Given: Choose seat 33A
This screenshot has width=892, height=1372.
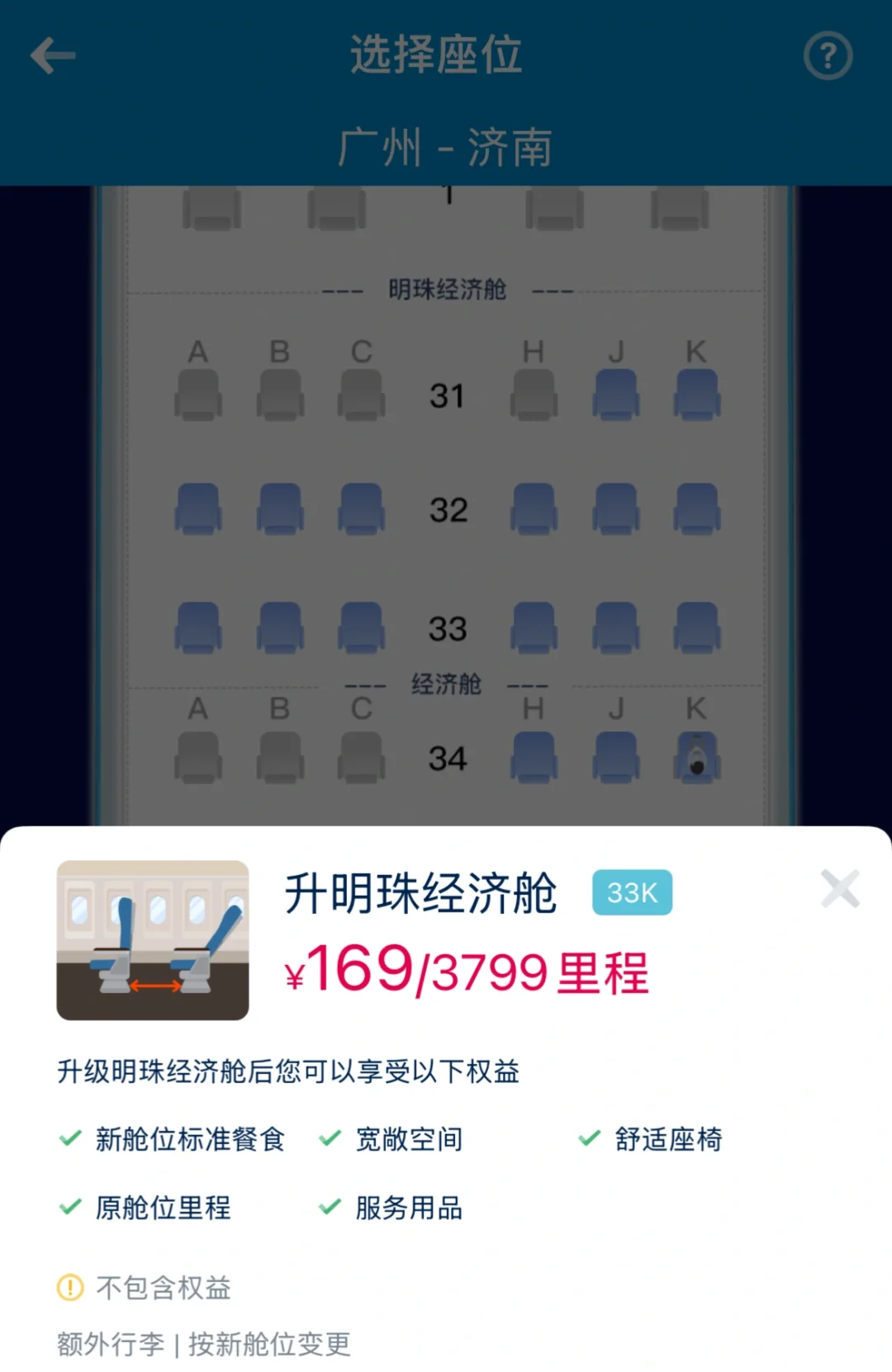Looking at the screenshot, I should [198, 627].
